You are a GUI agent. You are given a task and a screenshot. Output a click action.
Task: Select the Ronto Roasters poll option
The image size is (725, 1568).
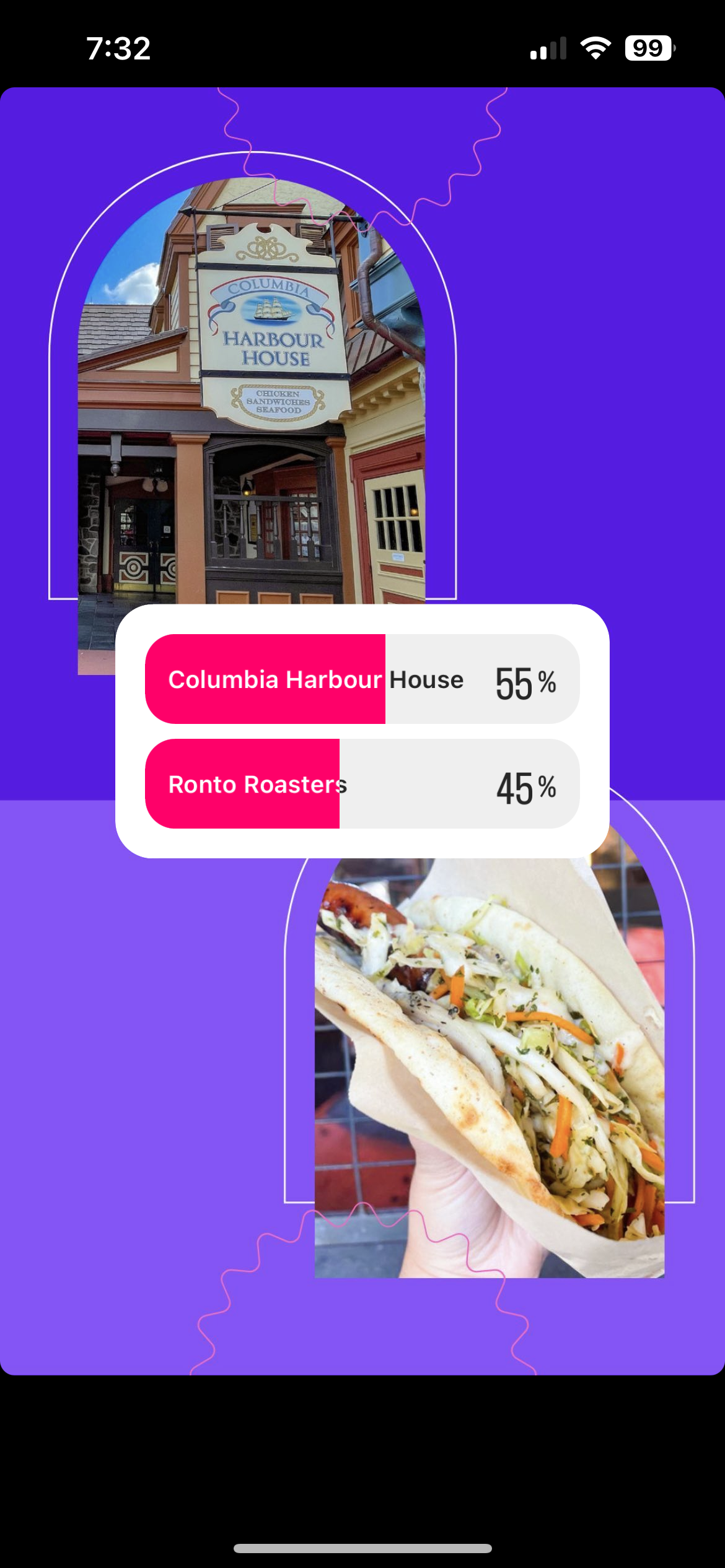362,783
